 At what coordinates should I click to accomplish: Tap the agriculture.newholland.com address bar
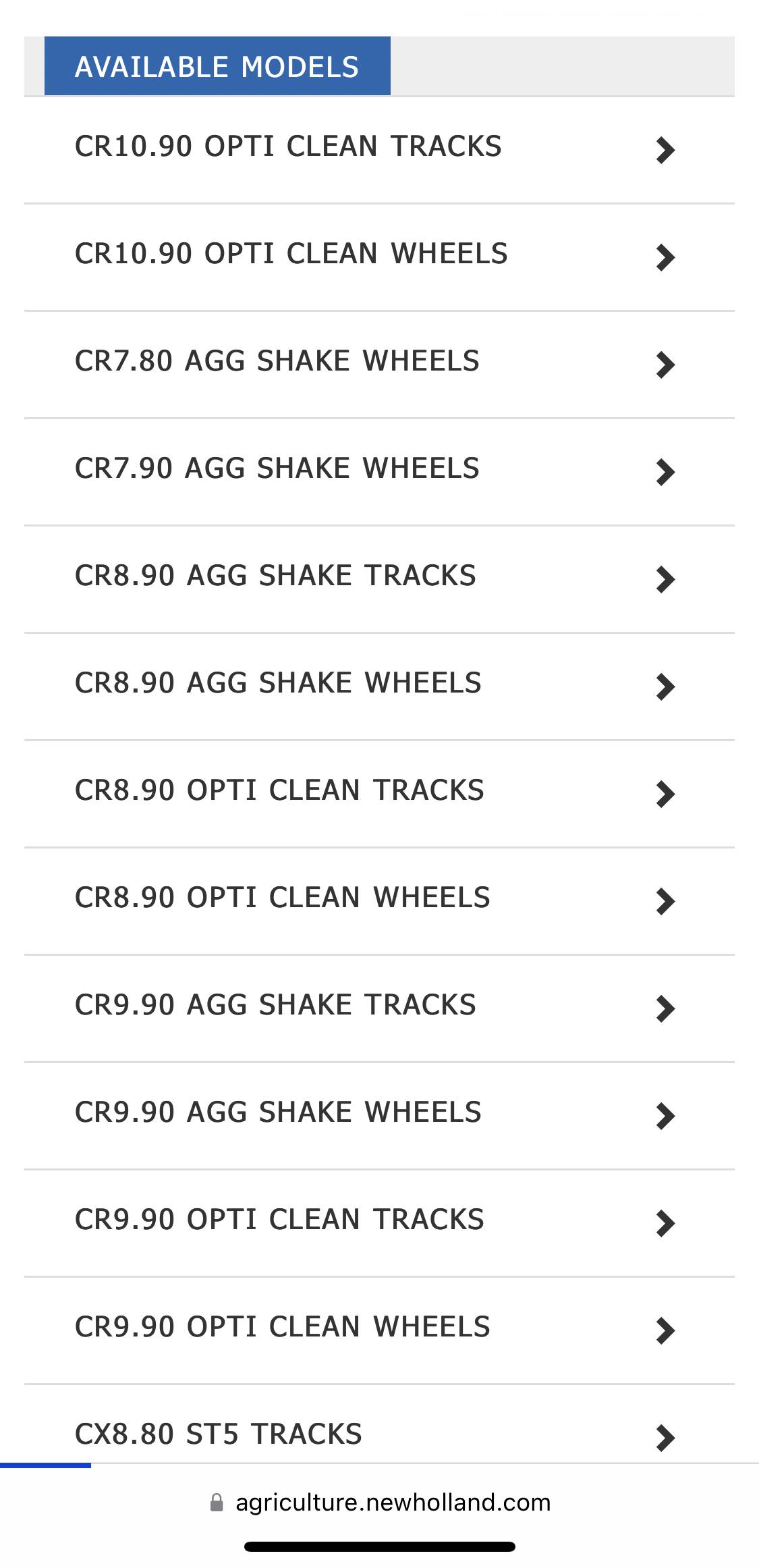coord(380,1503)
